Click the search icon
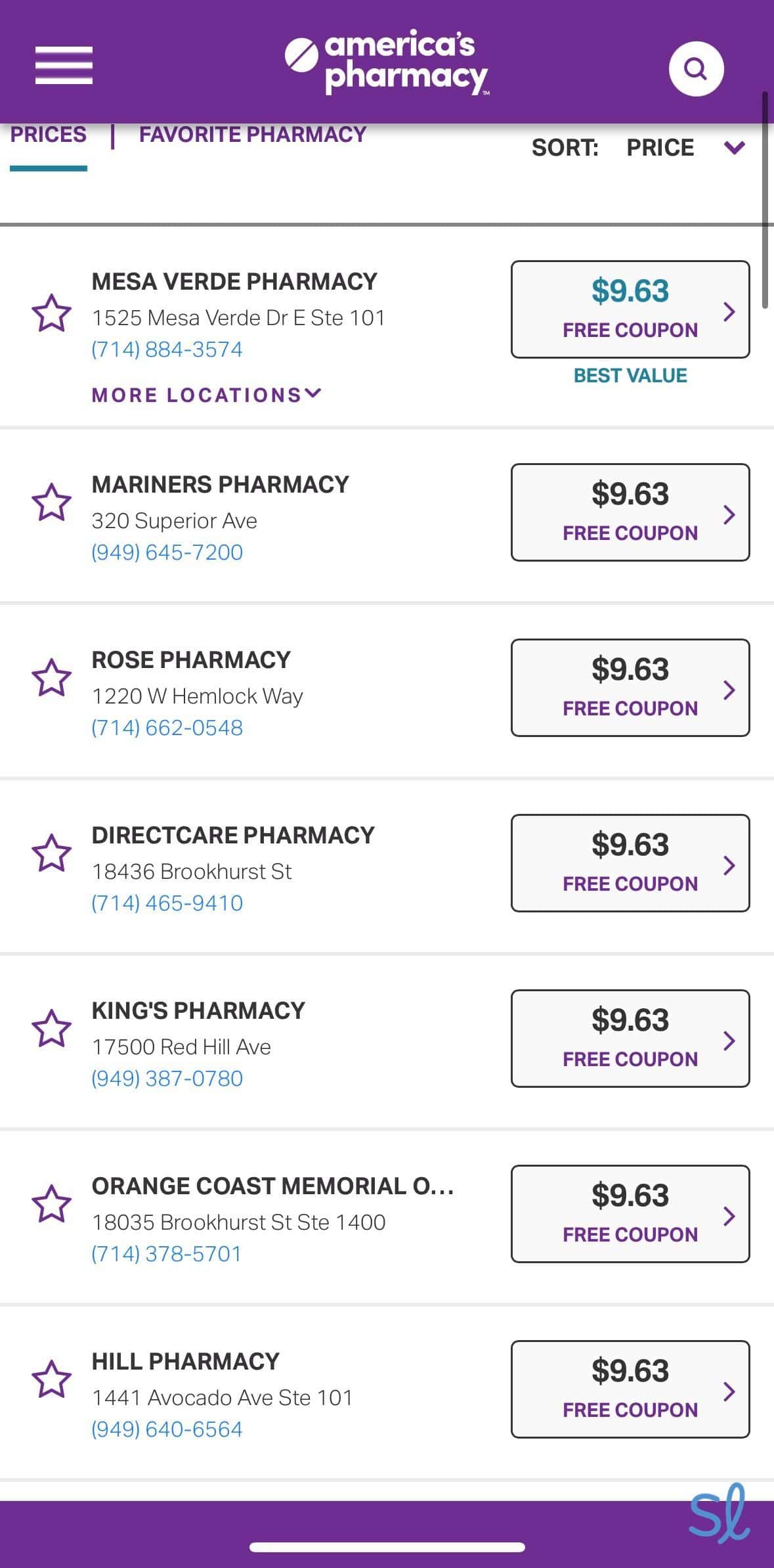Screen dimensions: 774x1568 point(697,68)
